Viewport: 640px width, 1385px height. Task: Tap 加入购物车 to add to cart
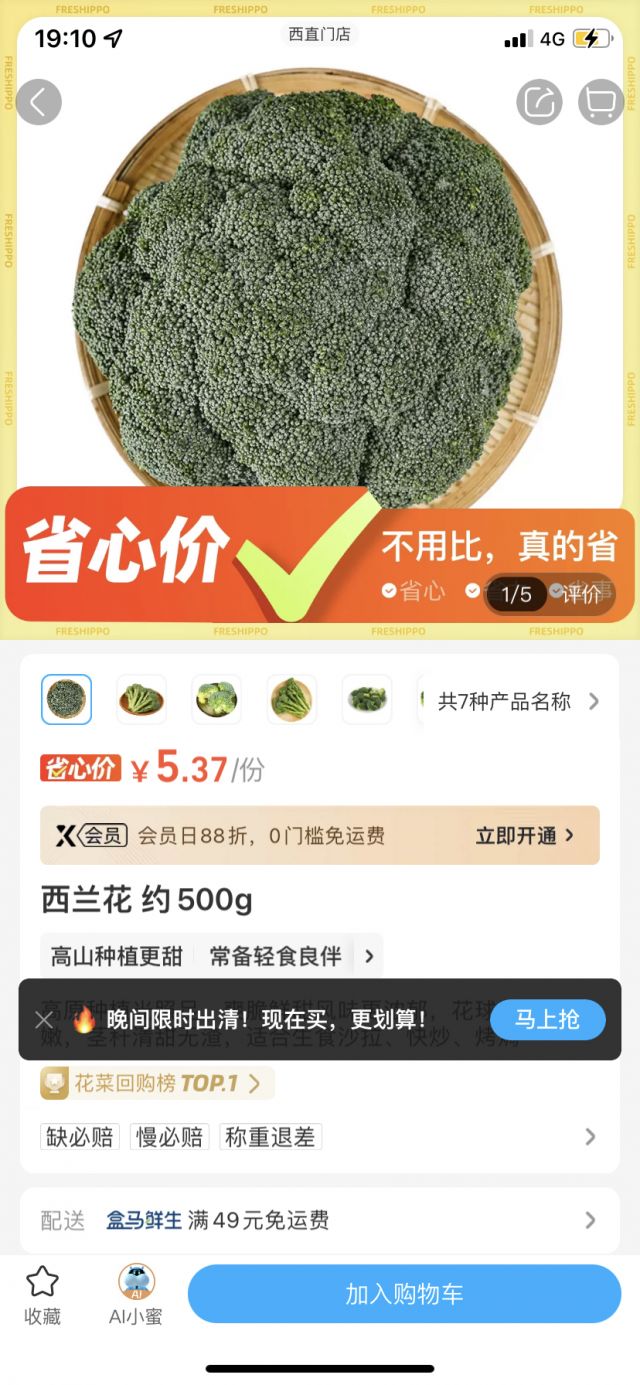pyautogui.click(x=404, y=1294)
